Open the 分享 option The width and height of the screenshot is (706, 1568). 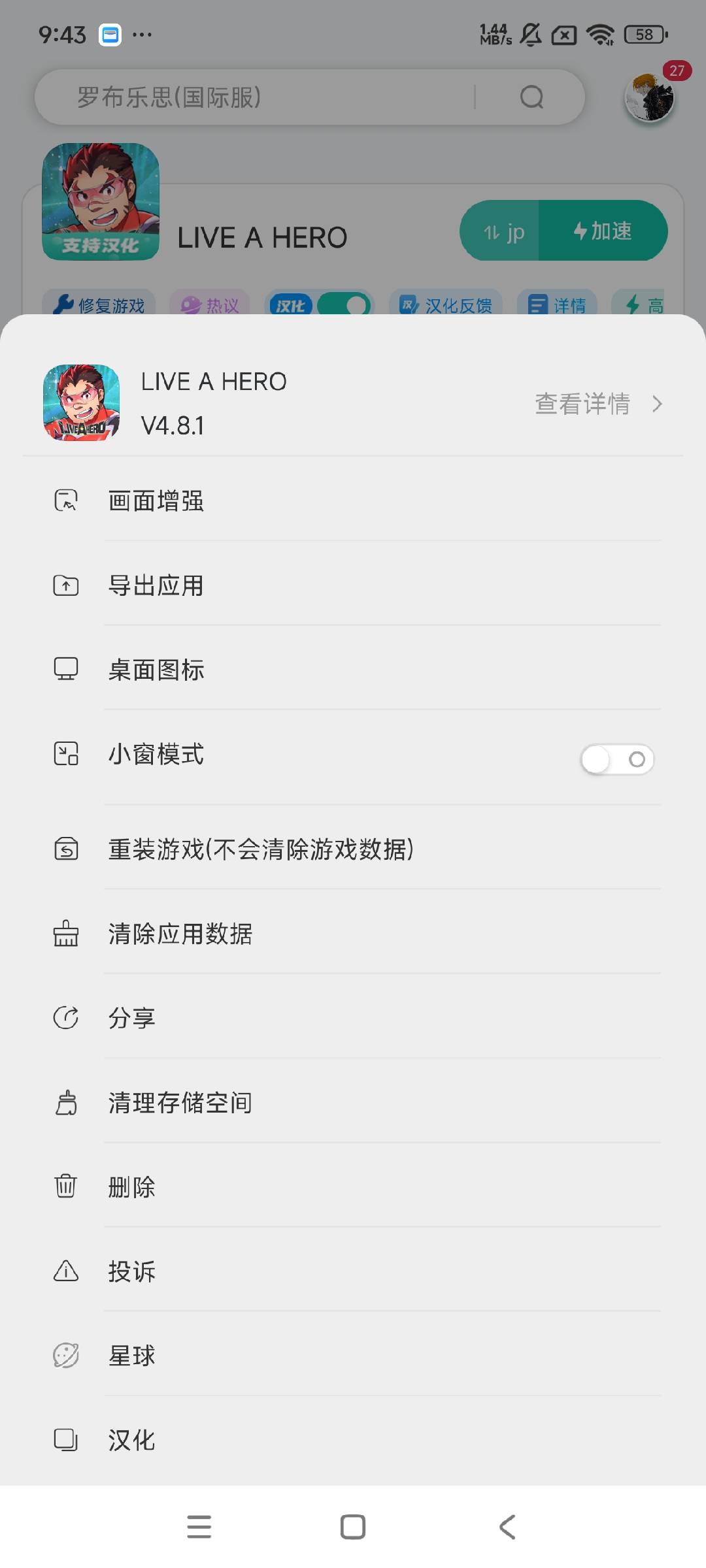click(x=131, y=1018)
